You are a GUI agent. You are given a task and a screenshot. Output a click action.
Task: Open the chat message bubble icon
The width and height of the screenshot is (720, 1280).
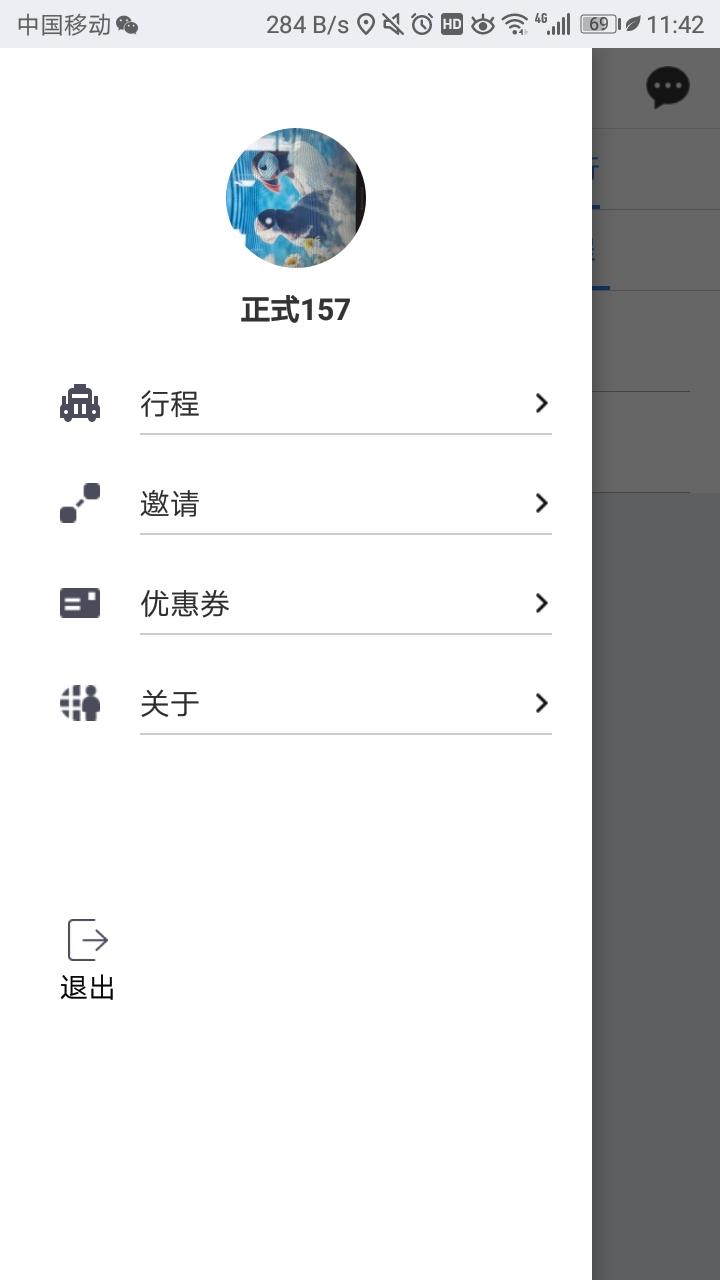point(666,87)
